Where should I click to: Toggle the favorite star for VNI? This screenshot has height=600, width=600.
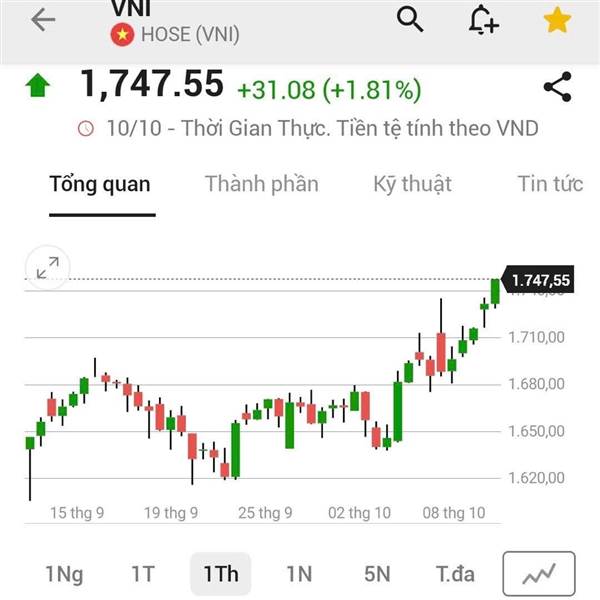click(x=557, y=20)
